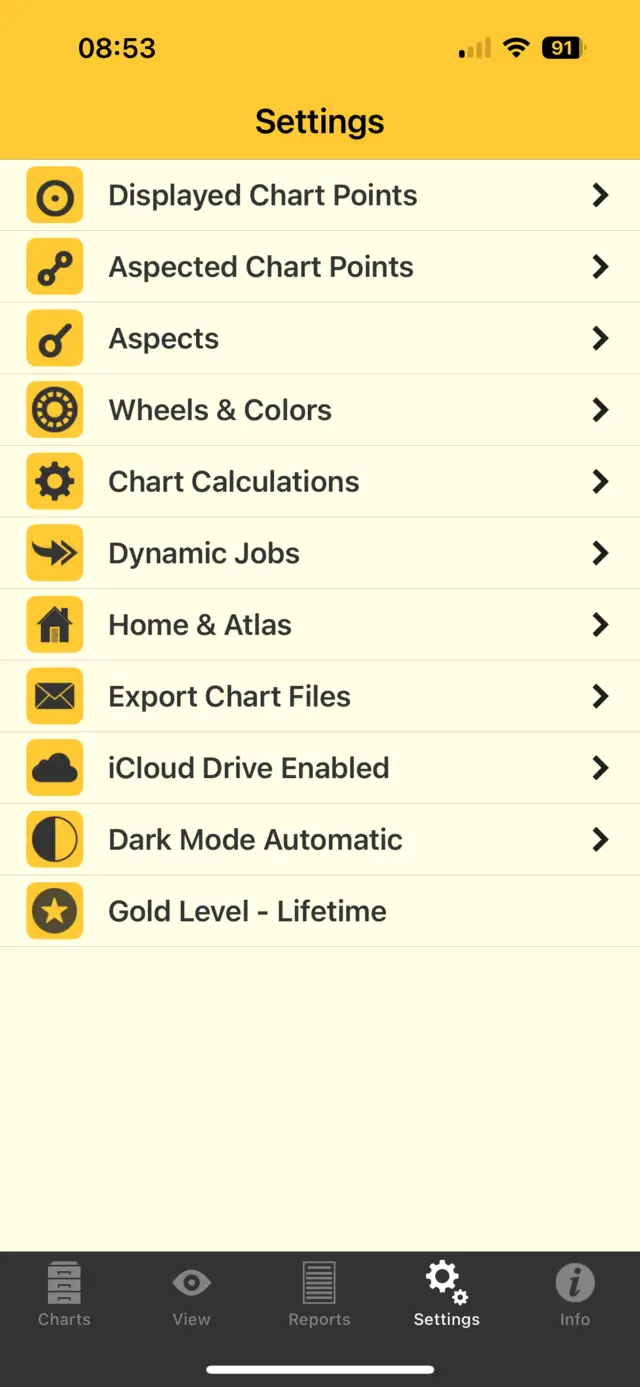This screenshot has height=1387, width=640.
Task: Switch to the Info tab
Action: click(x=574, y=1294)
